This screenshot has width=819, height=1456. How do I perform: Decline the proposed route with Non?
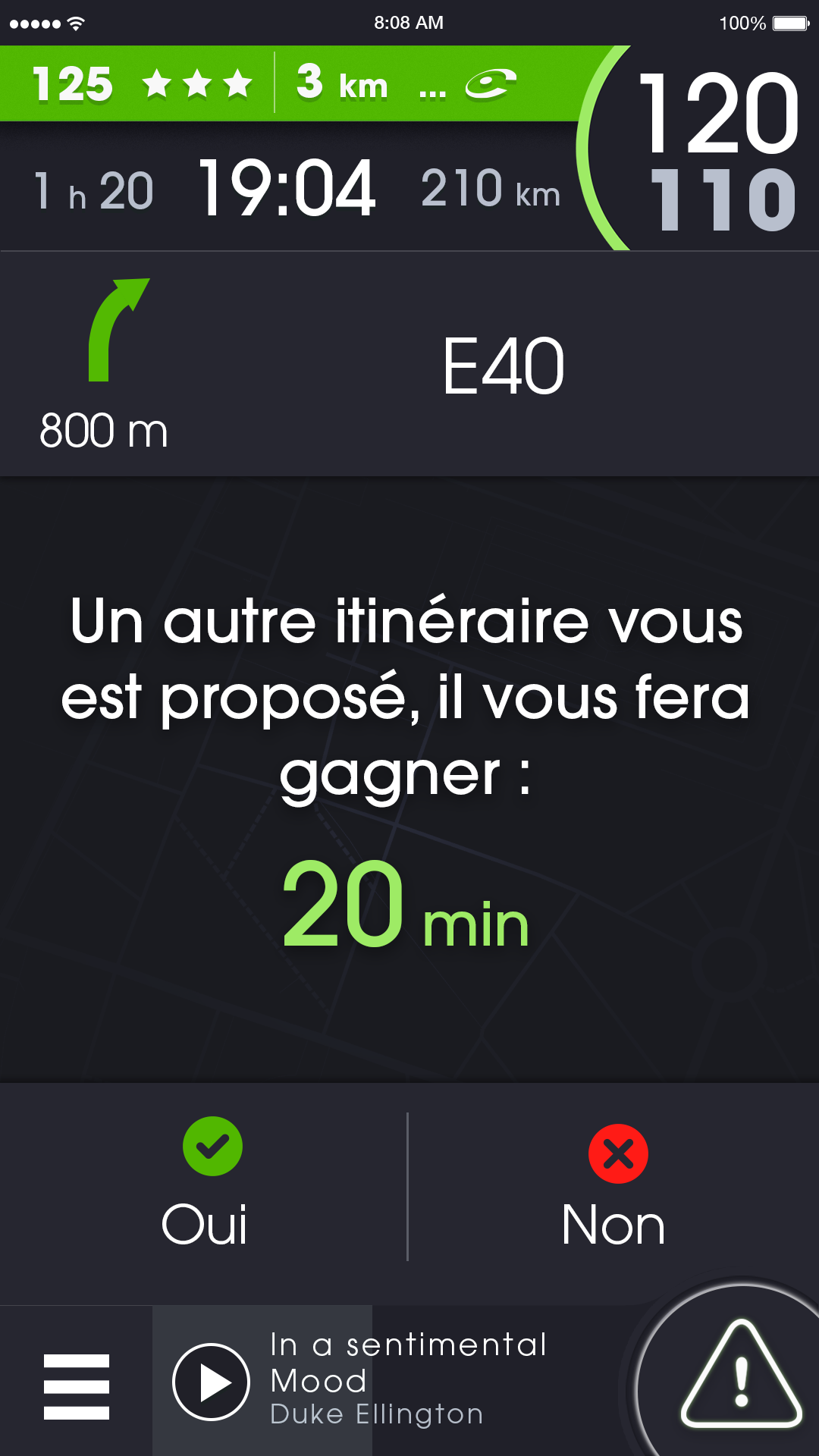point(614,1187)
